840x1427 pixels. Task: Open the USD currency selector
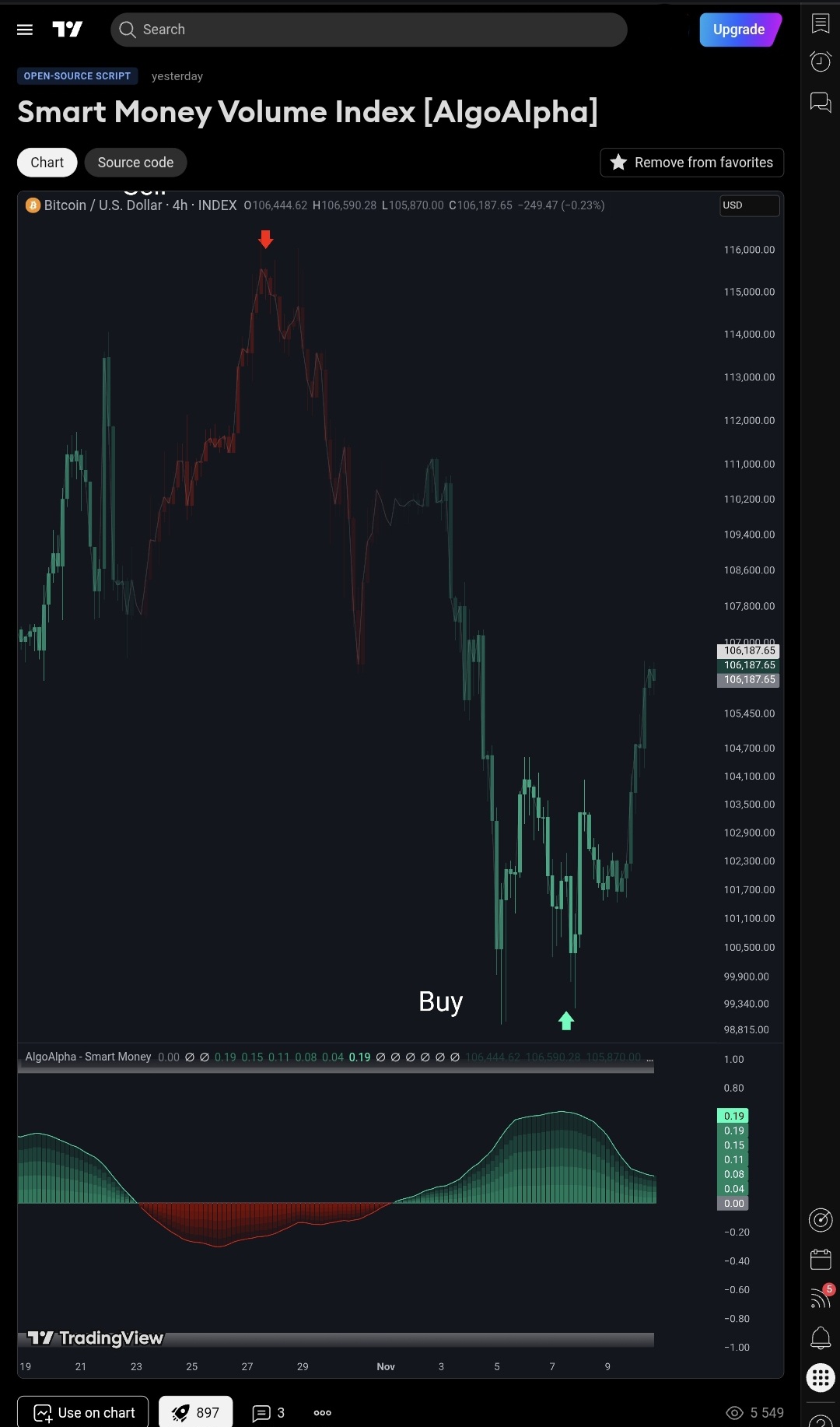tap(749, 205)
